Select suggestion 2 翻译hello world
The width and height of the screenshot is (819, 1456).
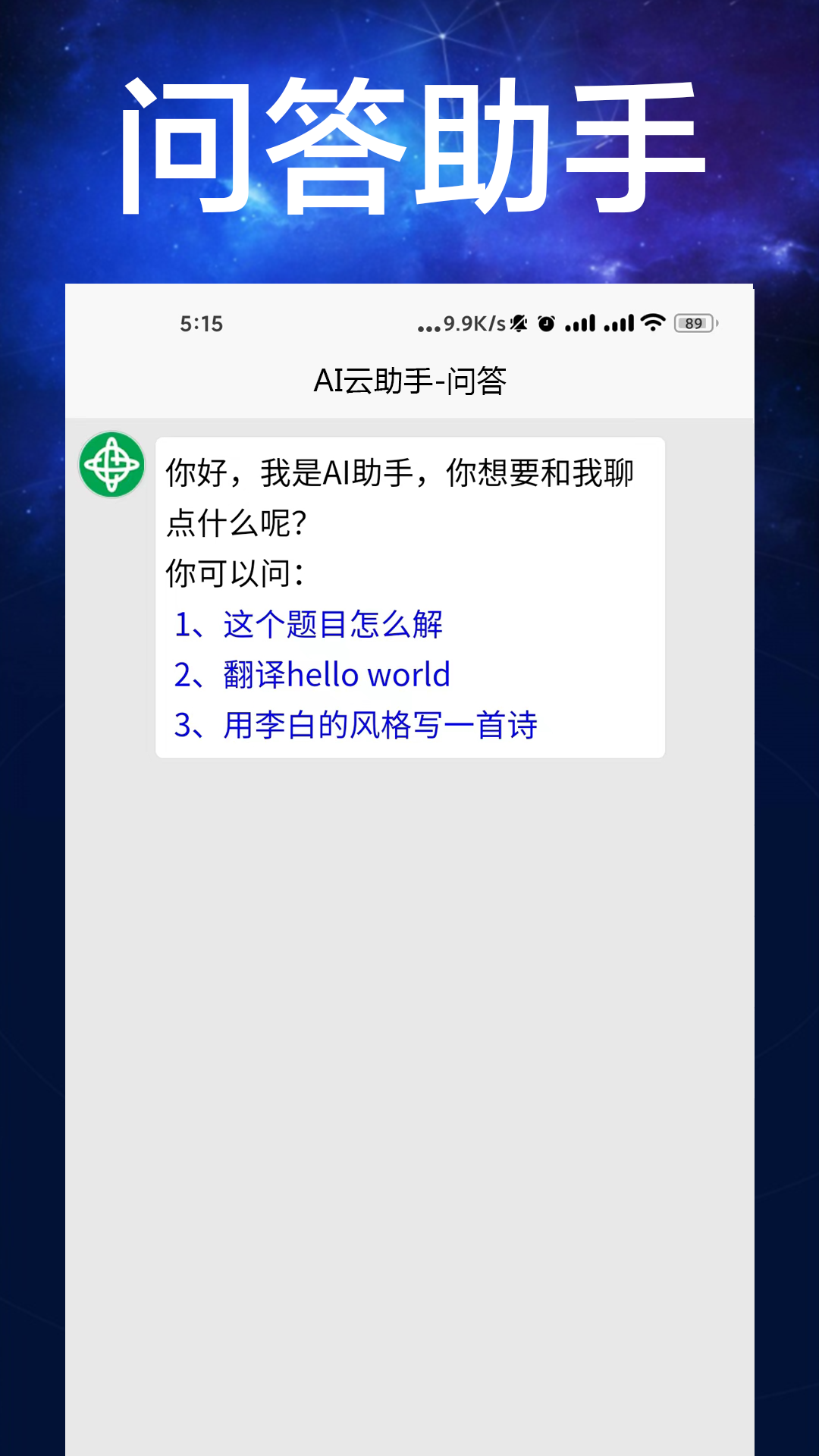click(313, 675)
